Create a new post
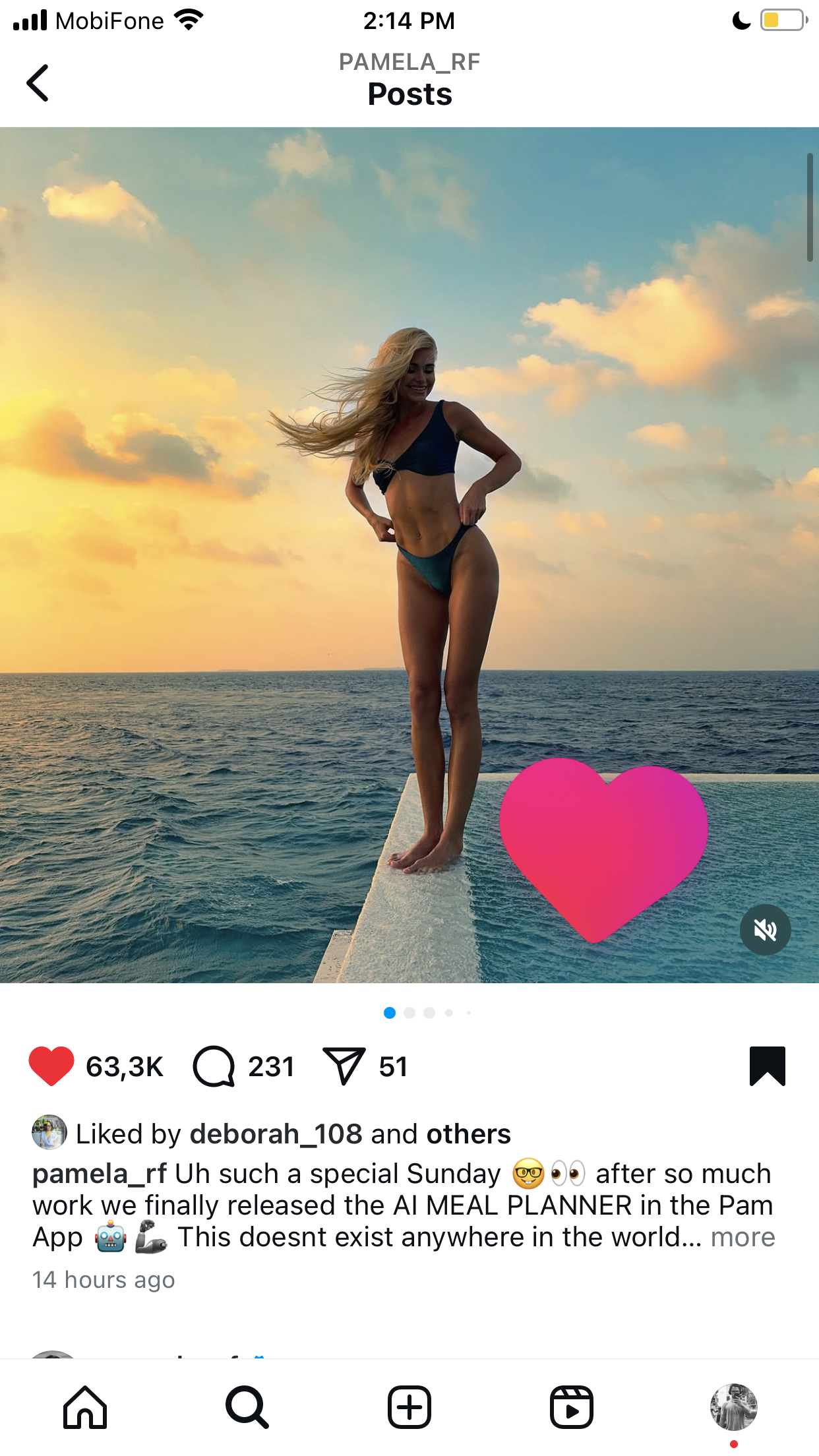The width and height of the screenshot is (819, 1456). pyautogui.click(x=409, y=1407)
